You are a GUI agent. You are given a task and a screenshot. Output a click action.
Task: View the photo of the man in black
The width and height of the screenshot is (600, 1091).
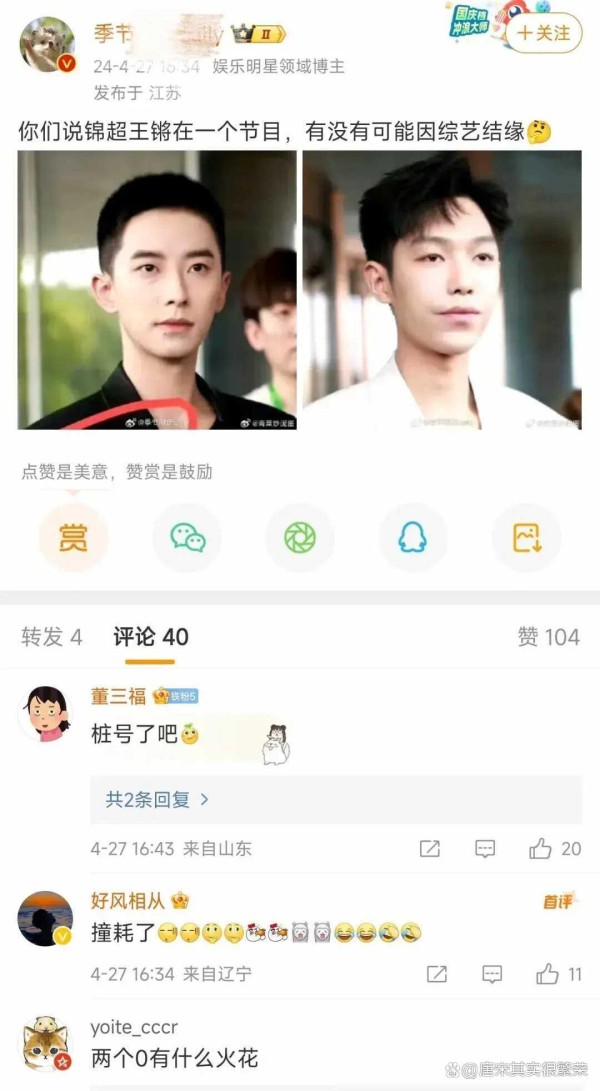click(157, 290)
